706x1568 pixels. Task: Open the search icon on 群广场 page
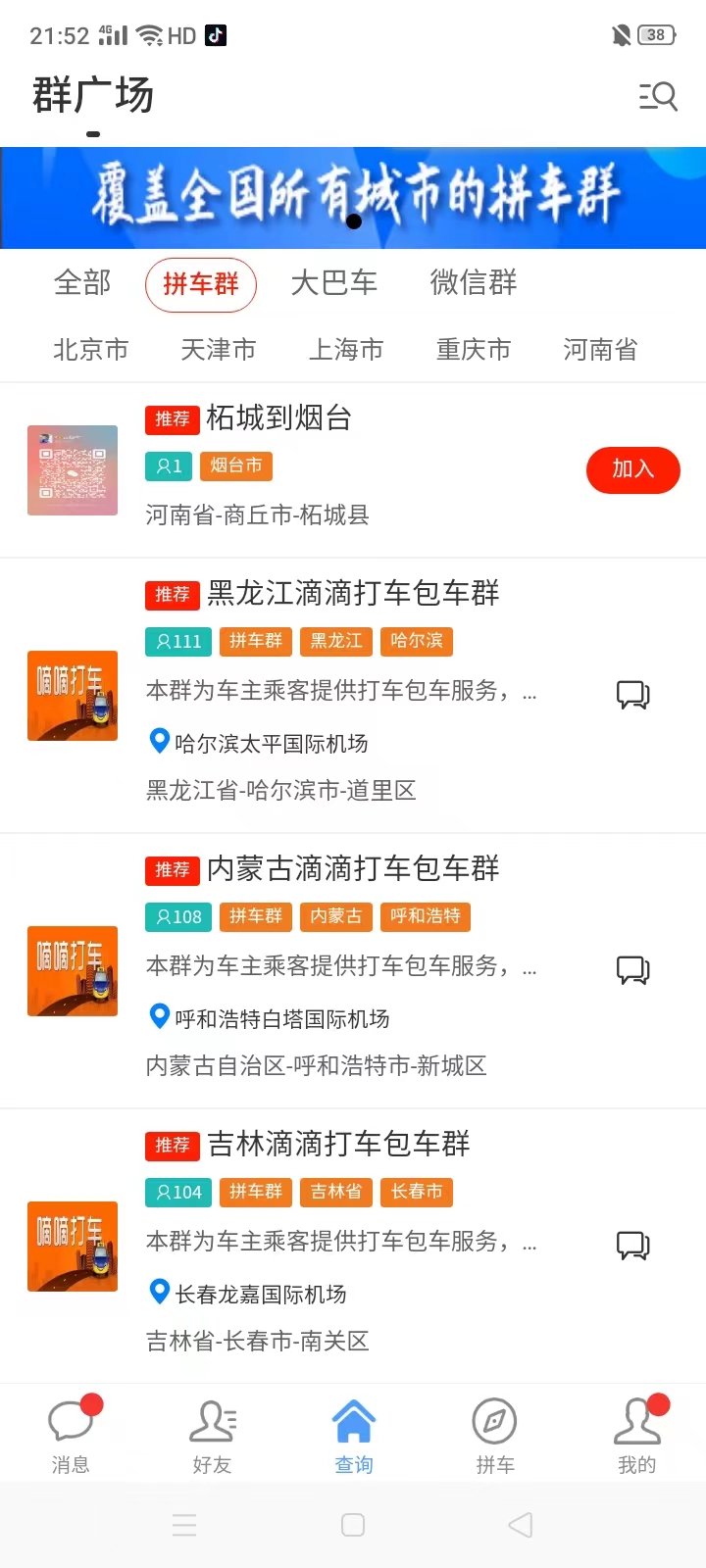point(658,96)
